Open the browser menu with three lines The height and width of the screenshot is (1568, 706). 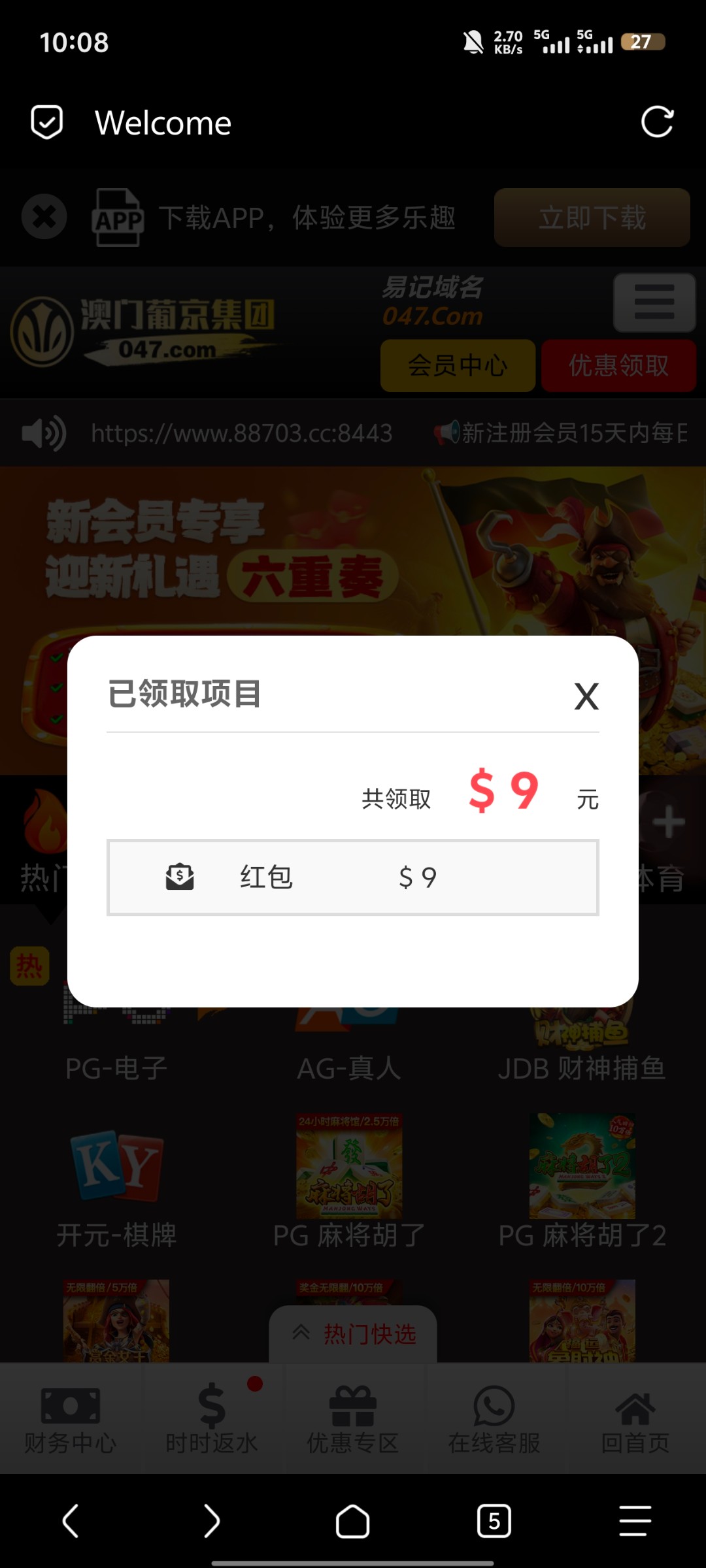pos(635,1521)
